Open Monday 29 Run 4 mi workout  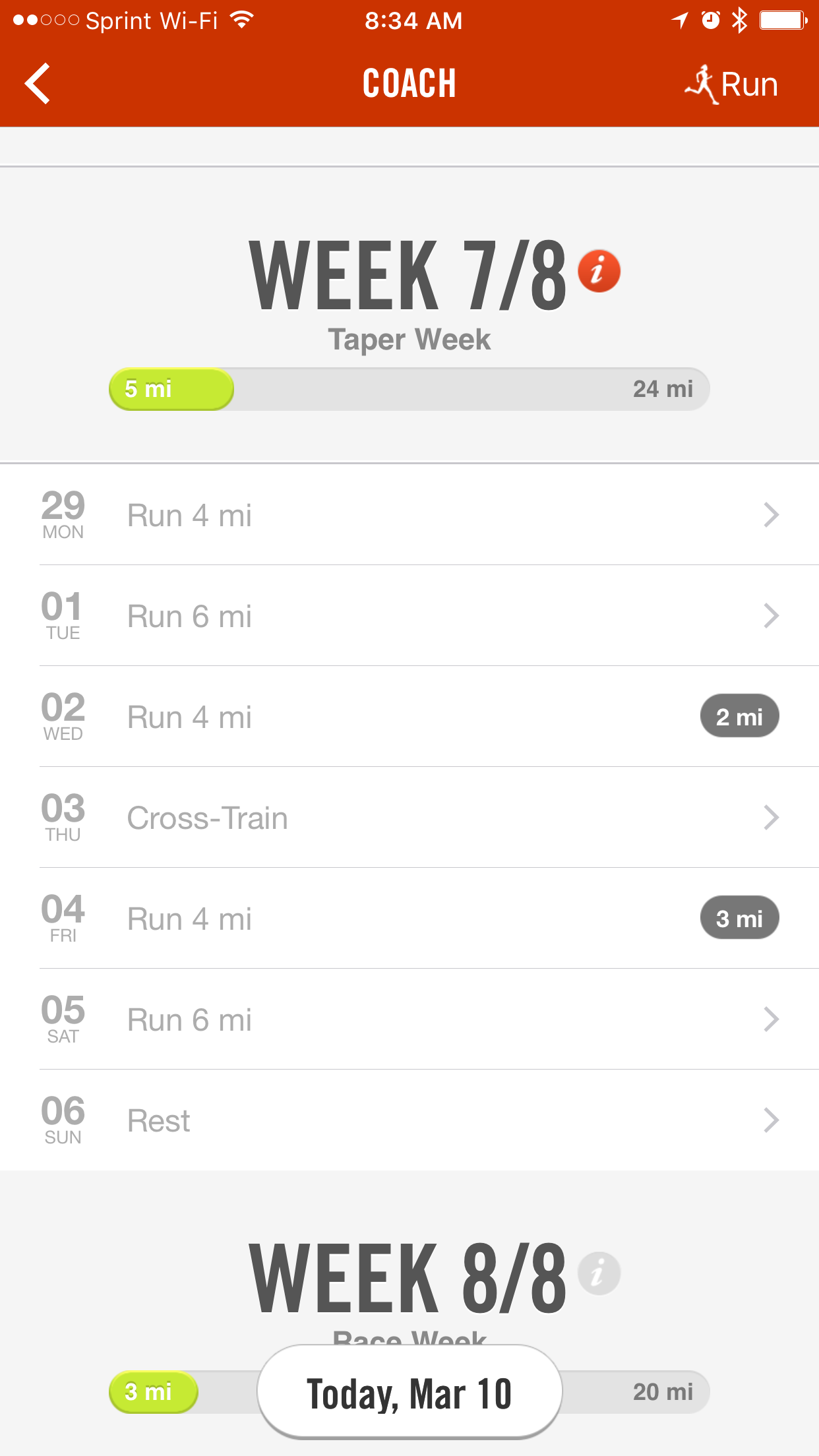(409, 515)
